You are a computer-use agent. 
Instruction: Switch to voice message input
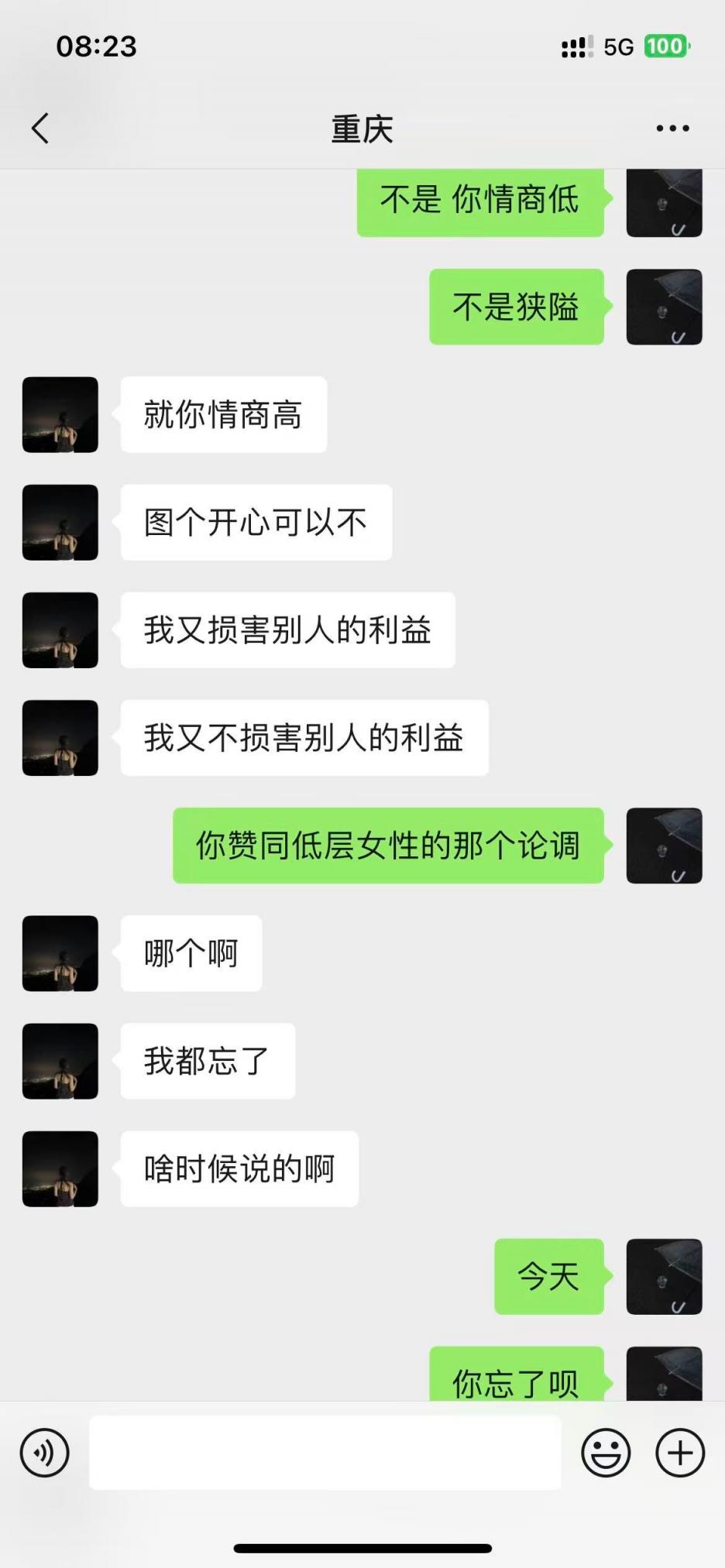click(x=45, y=1453)
